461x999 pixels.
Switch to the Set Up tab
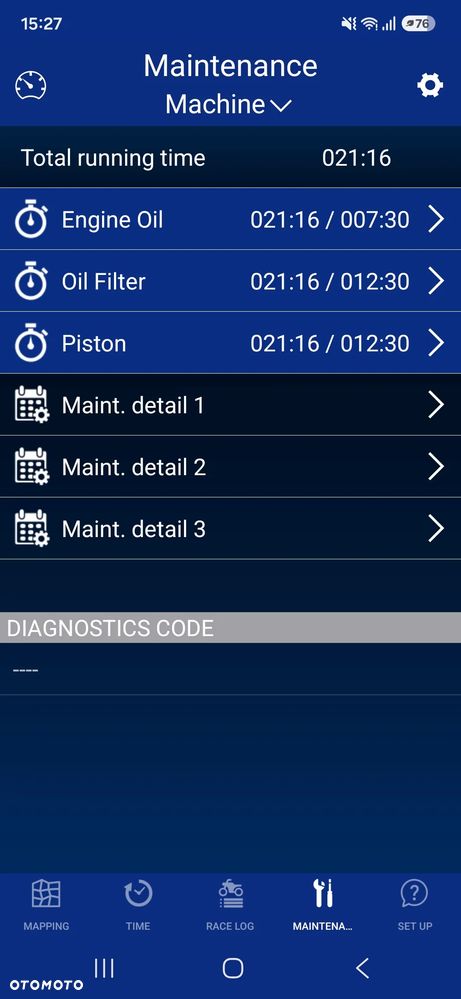[x=415, y=904]
